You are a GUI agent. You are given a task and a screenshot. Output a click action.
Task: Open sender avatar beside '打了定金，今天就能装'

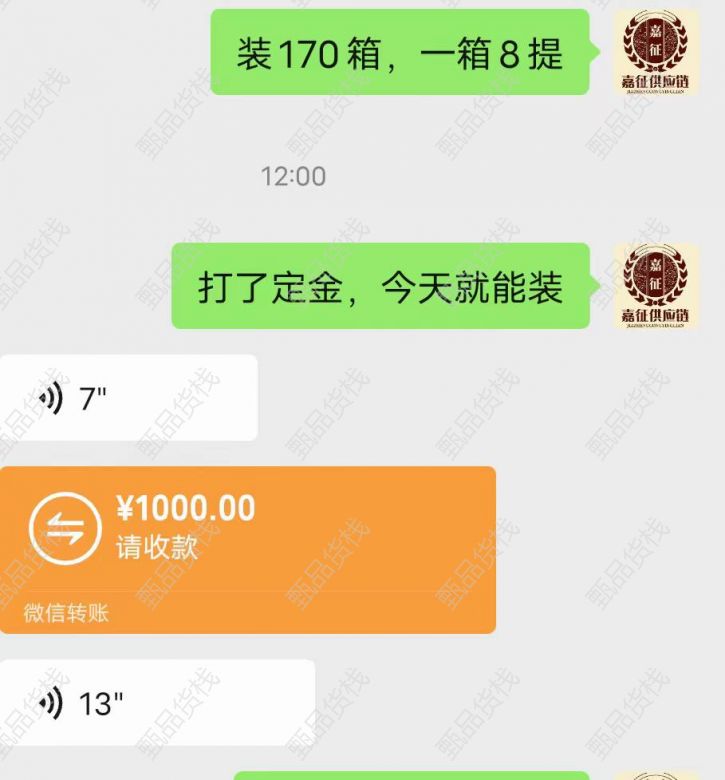click(656, 286)
